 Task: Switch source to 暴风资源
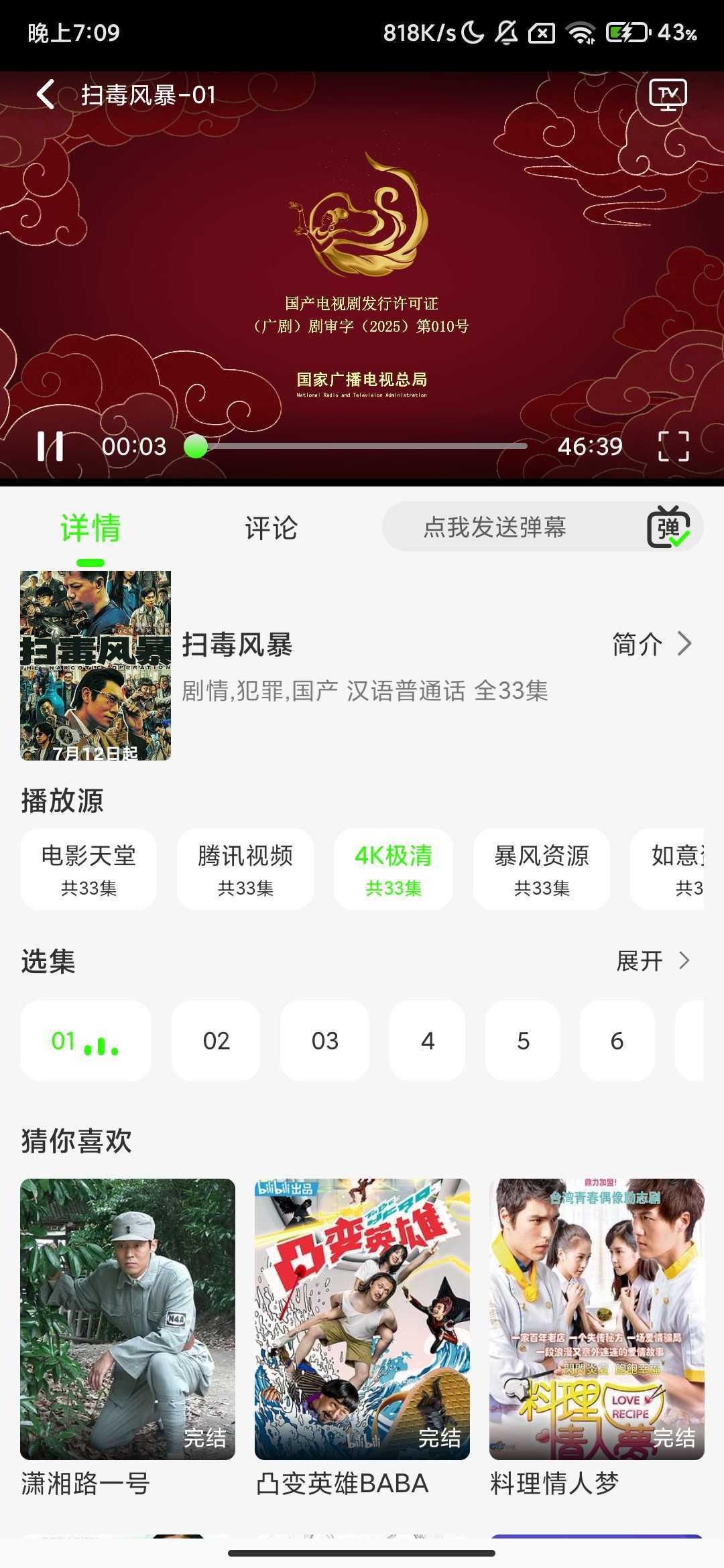(x=542, y=869)
